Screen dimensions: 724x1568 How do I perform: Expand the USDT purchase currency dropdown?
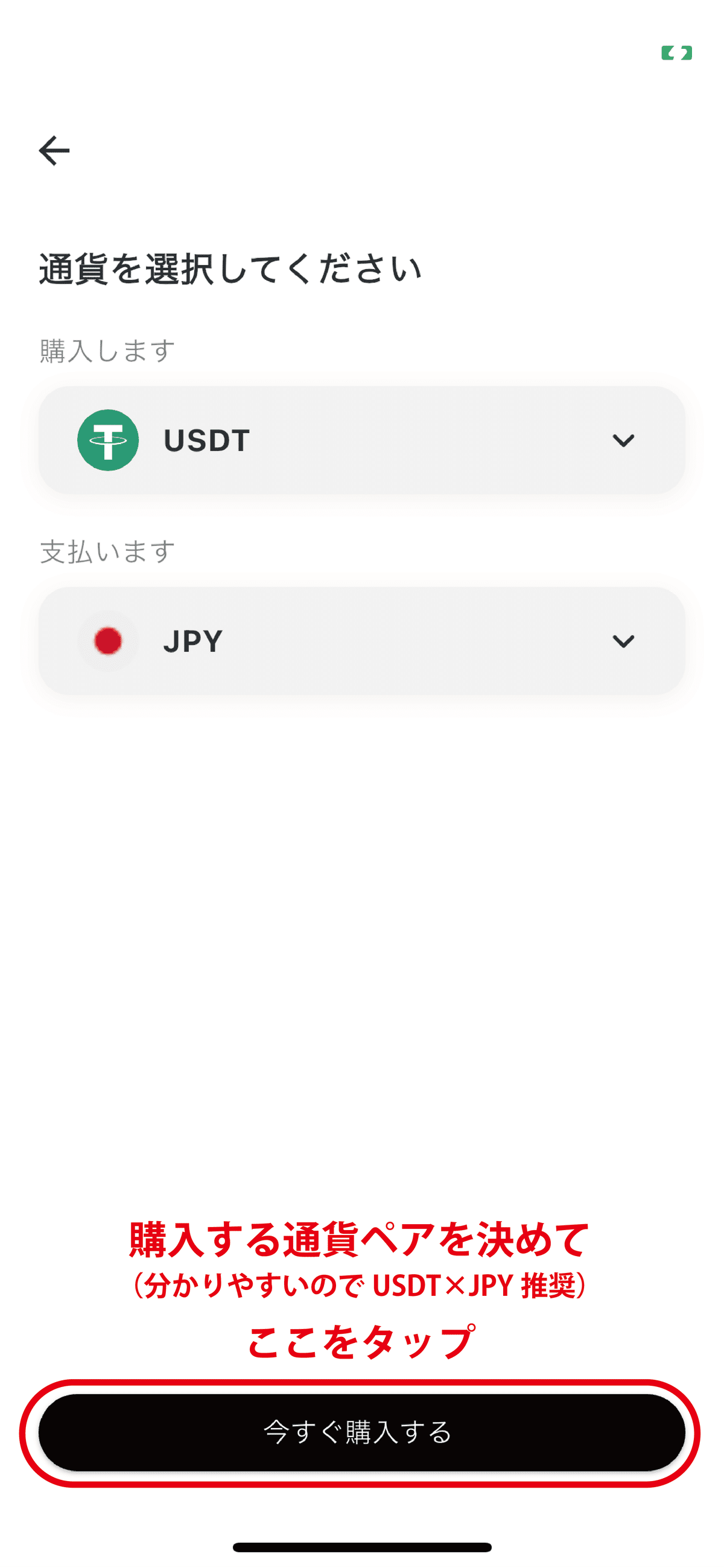[622, 440]
